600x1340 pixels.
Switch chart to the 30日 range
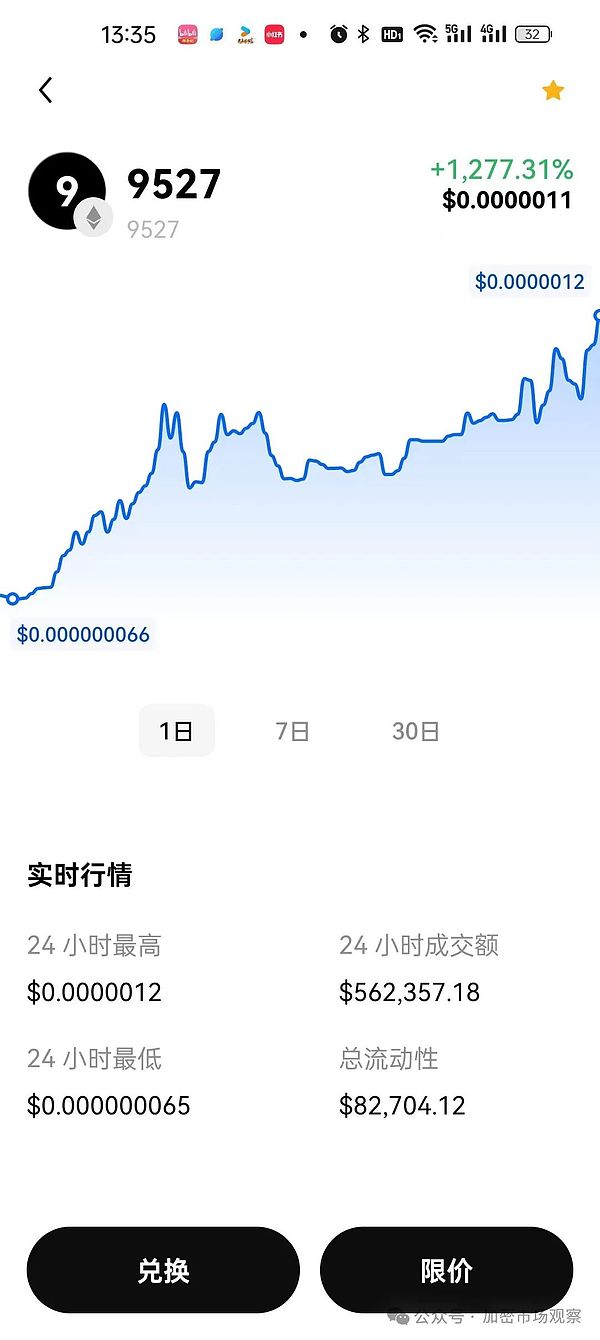pos(415,731)
